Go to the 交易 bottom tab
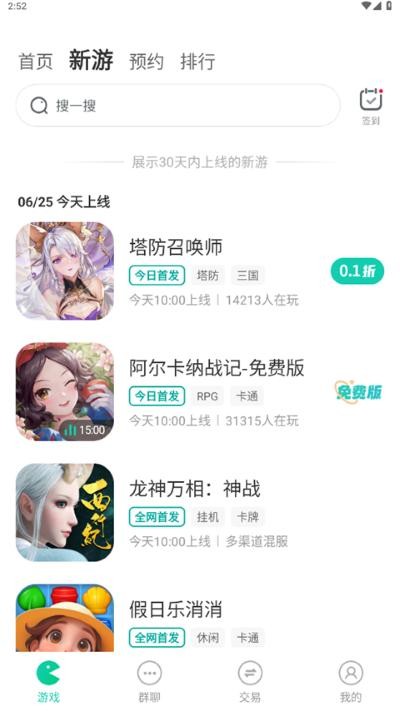This screenshot has height=712, width=400. (250, 681)
